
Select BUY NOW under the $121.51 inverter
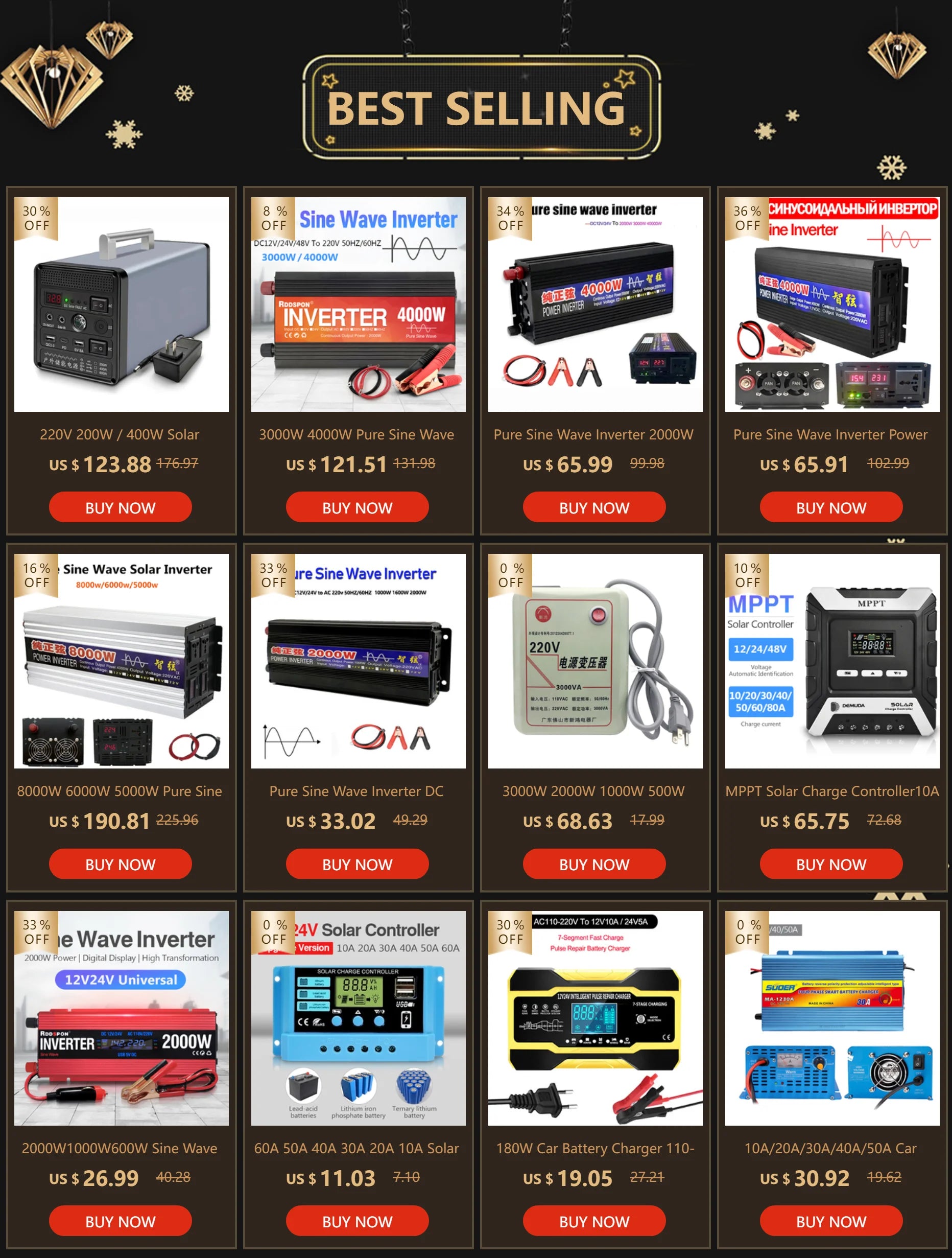point(357,507)
